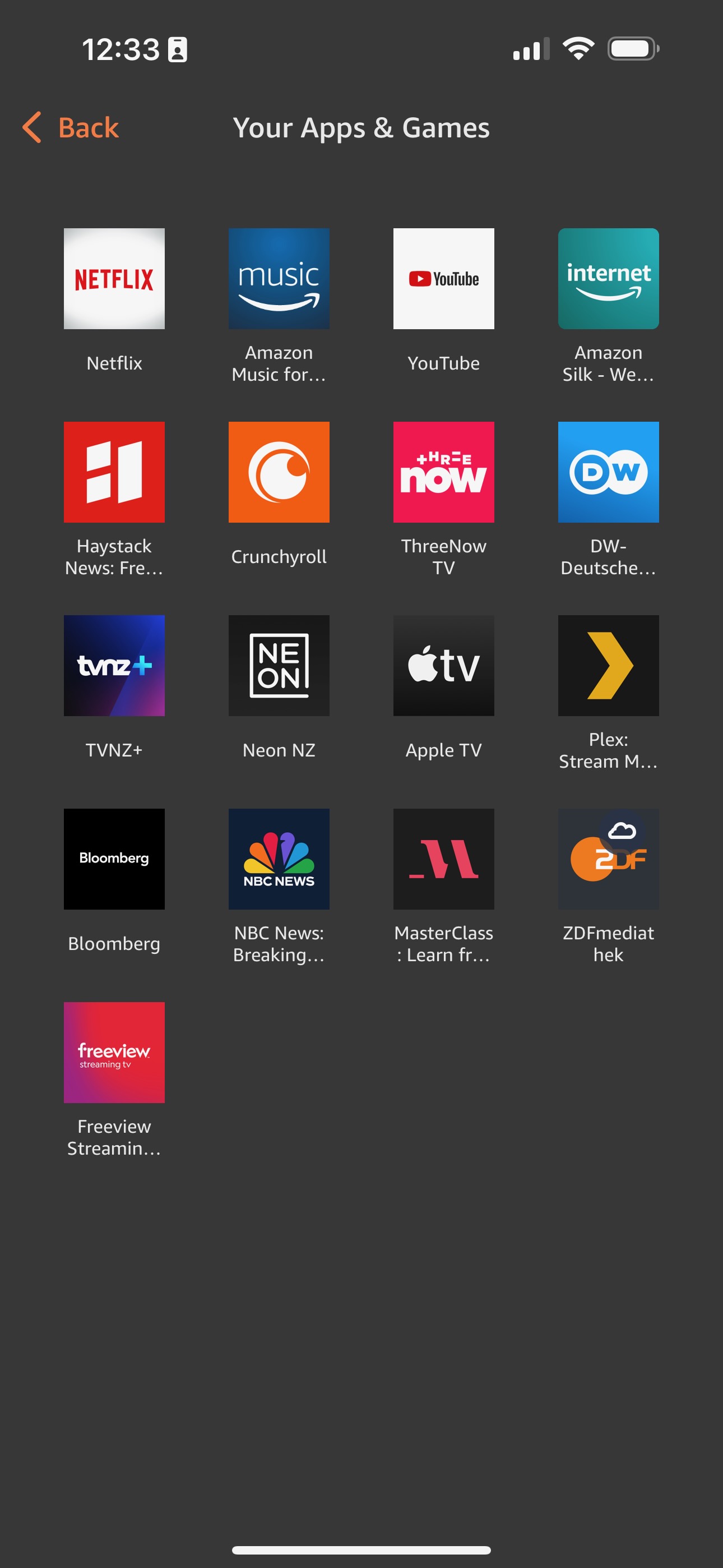Image resolution: width=723 pixels, height=1568 pixels.
Task: Go back to the previous screen
Action: (x=71, y=128)
